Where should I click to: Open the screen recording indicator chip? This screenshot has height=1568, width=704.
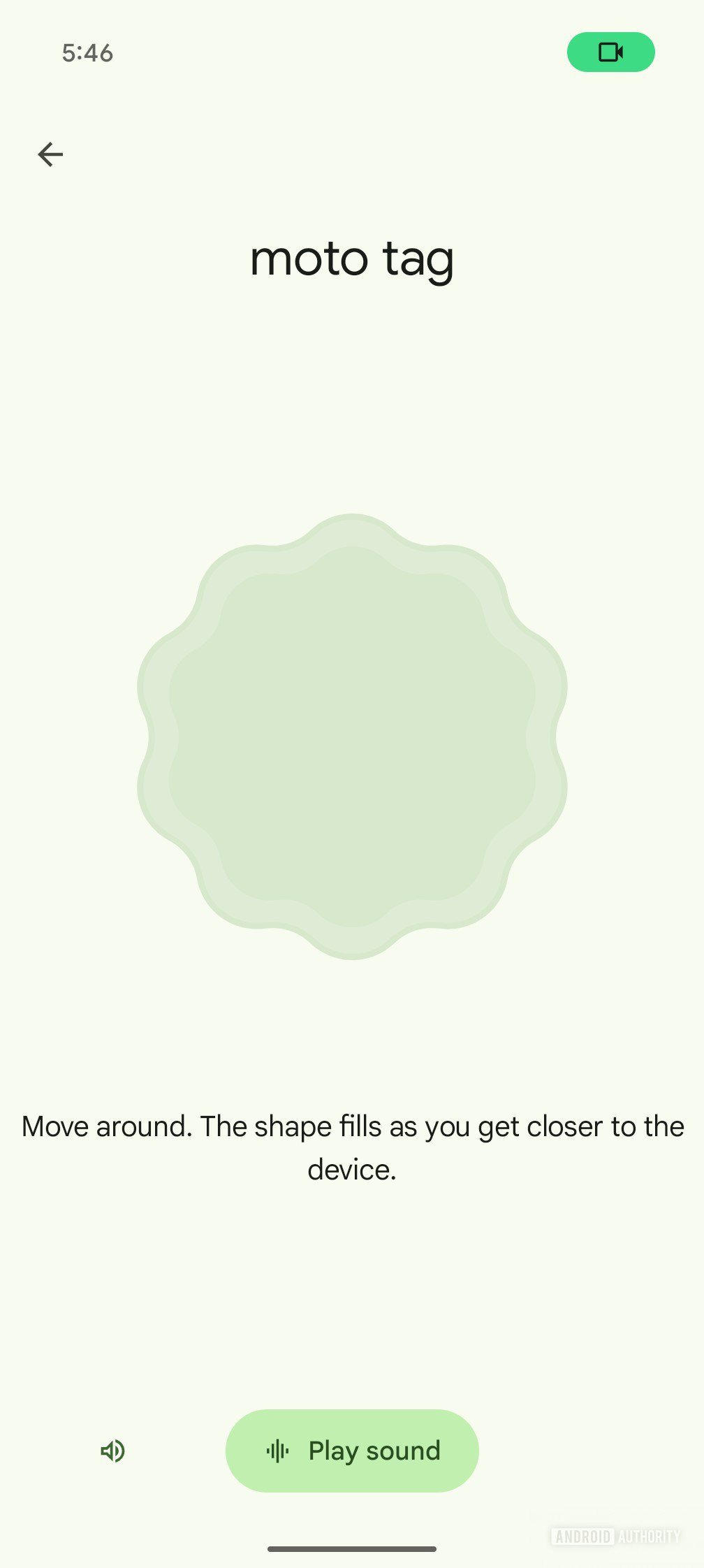coord(610,52)
